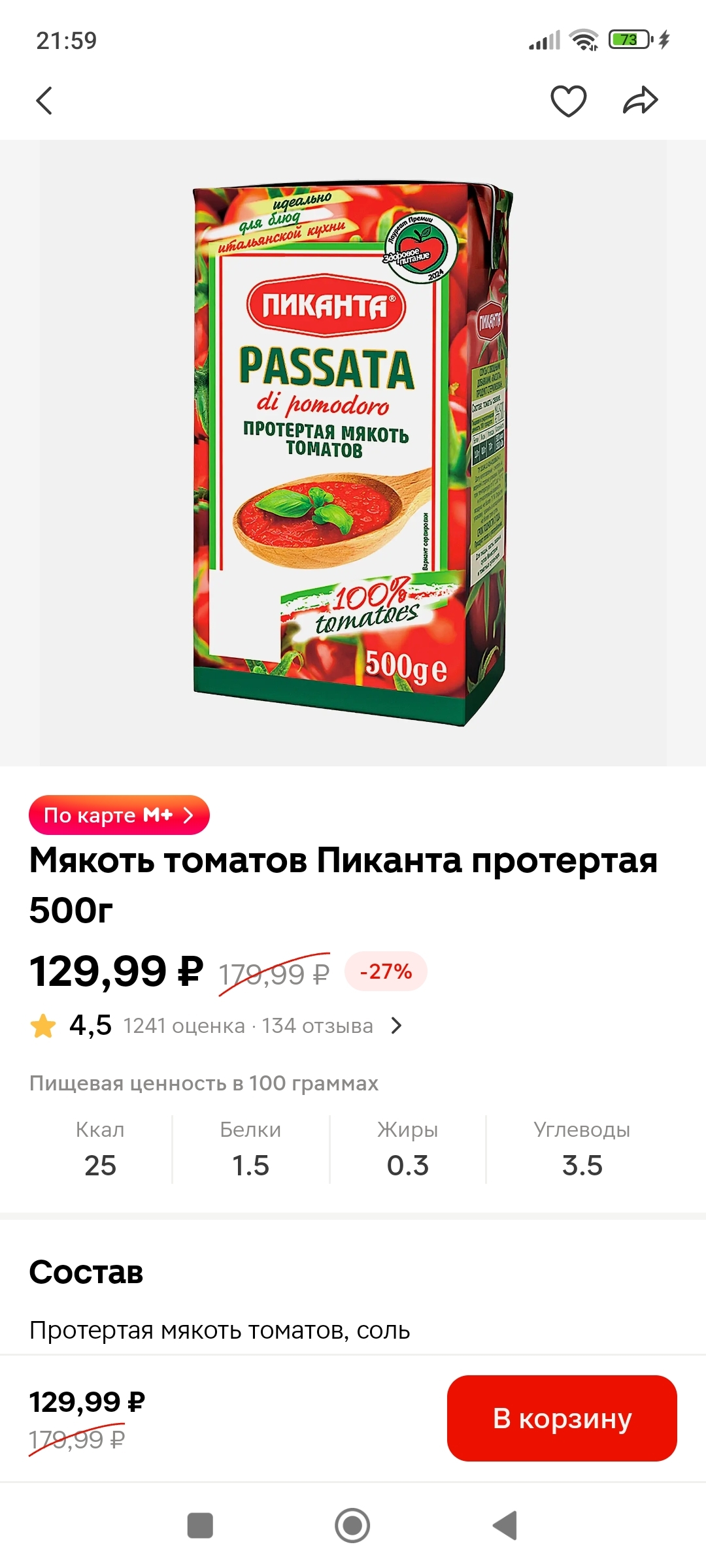Screen dimensions: 706x1568
Task: Go back using the top-left arrow
Action: click(44, 101)
